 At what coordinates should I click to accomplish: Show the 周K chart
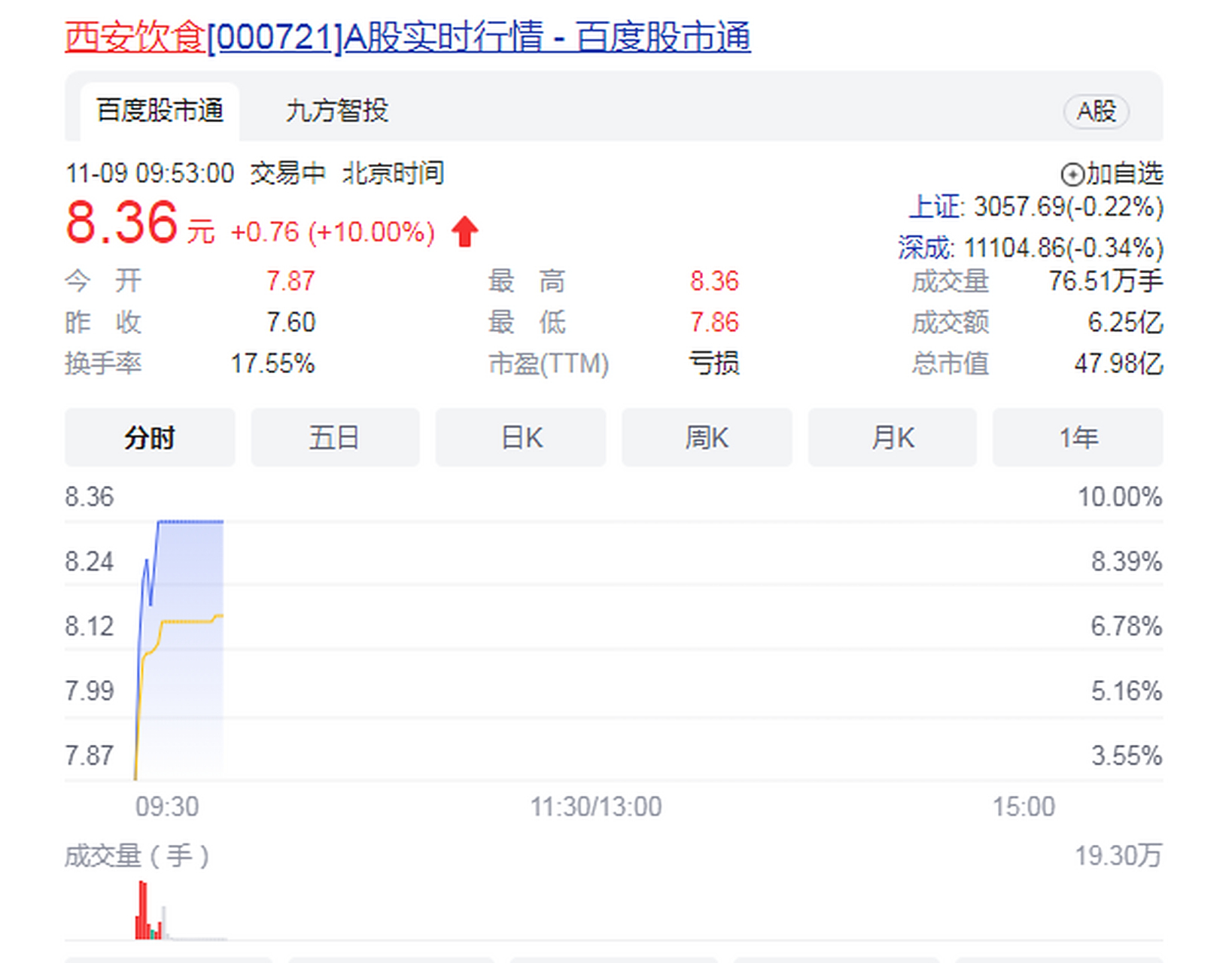coord(706,437)
